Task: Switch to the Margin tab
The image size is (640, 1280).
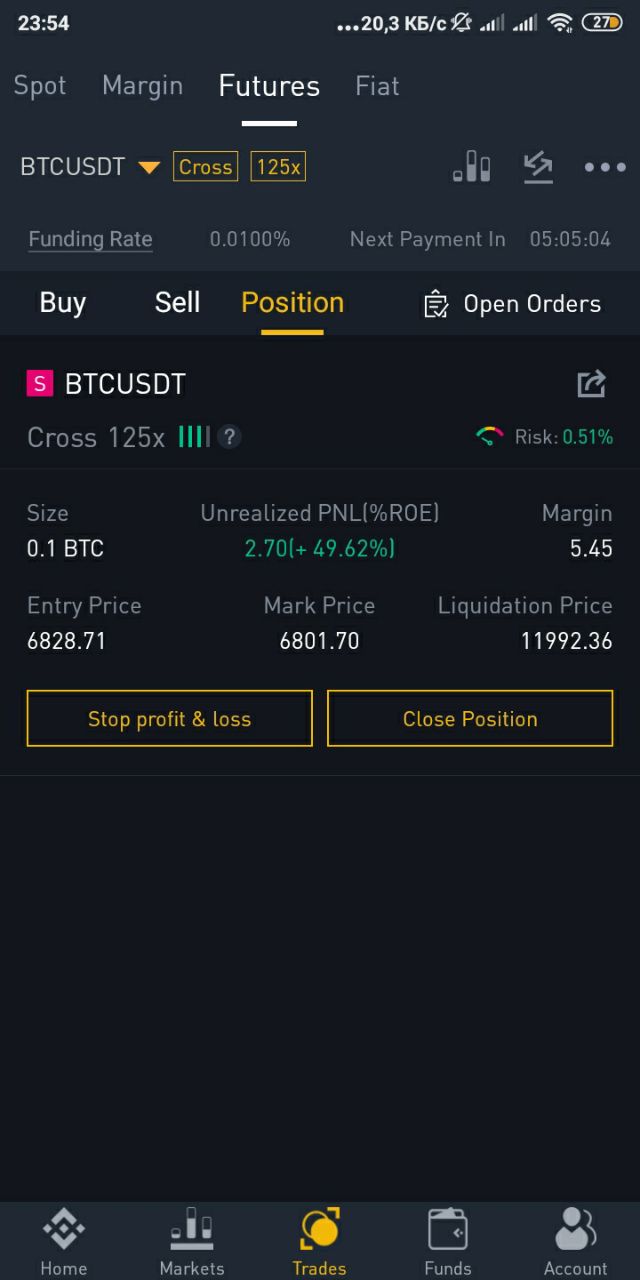Action: [x=143, y=86]
